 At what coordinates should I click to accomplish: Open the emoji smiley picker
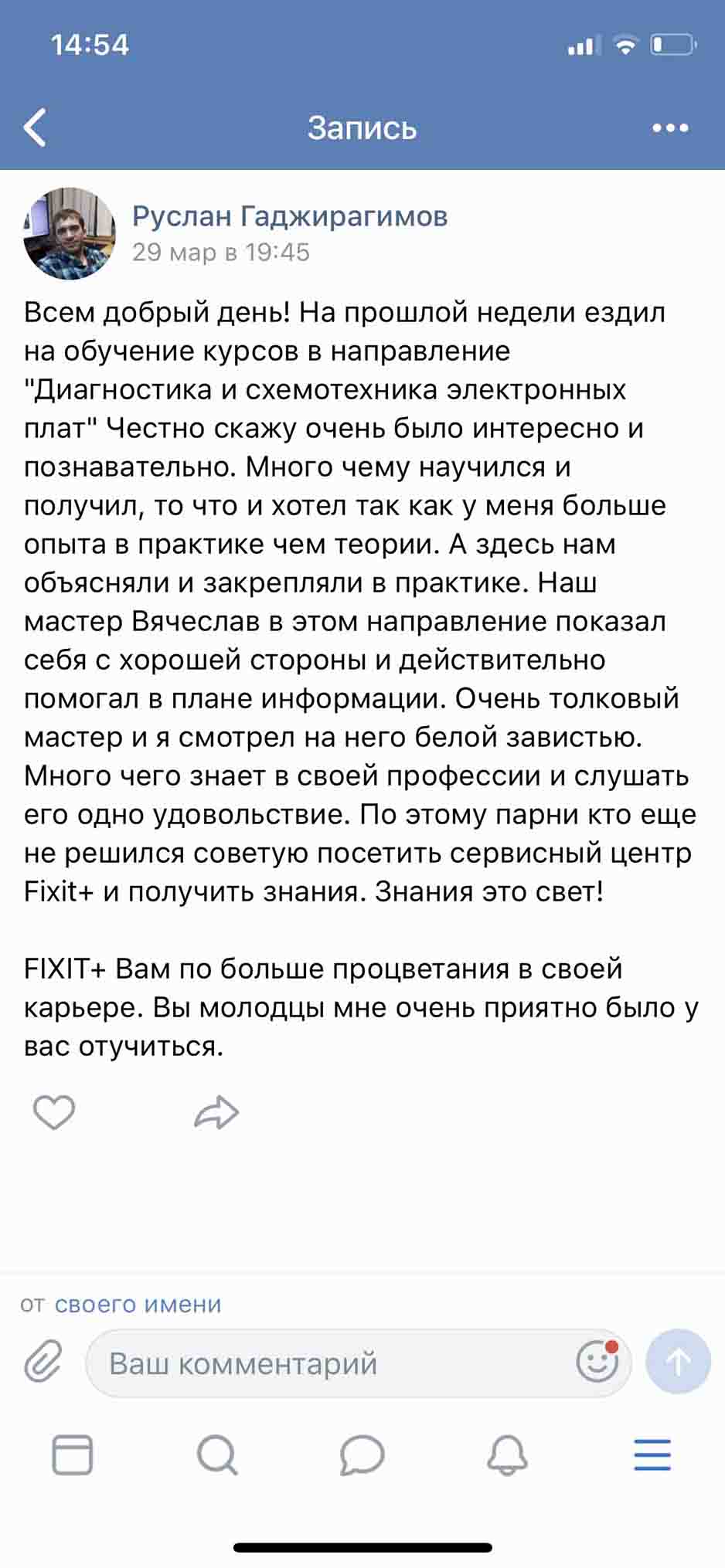(x=598, y=1362)
